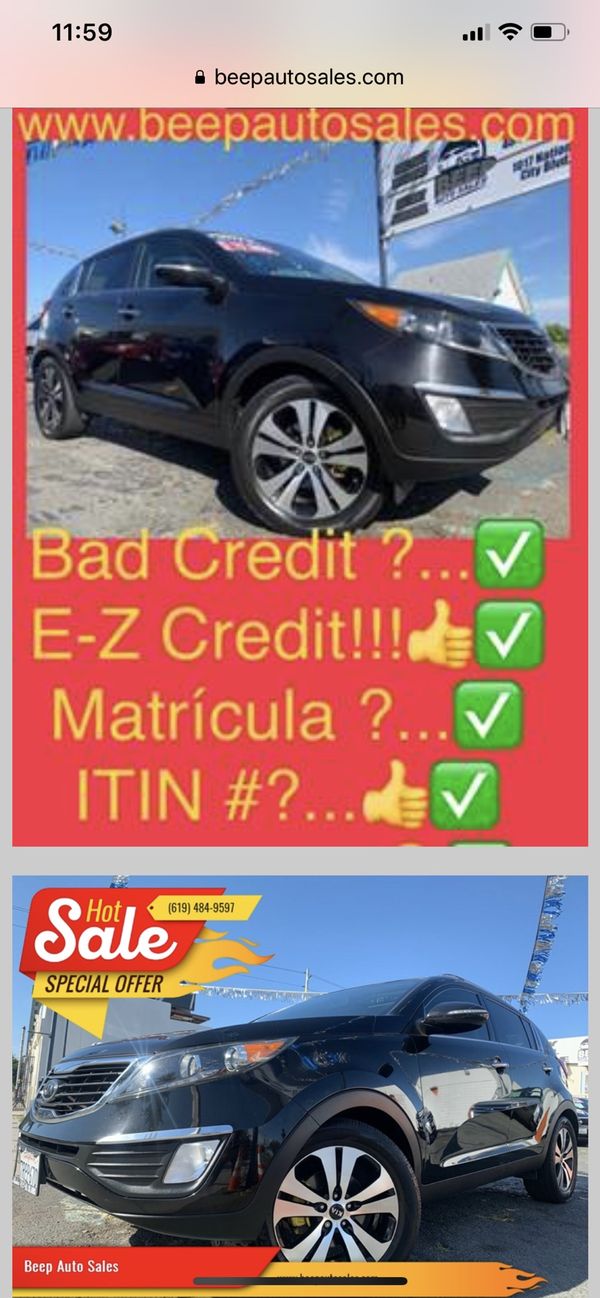The image size is (600, 1298).
Task: Tap the beepautosales.com address bar
Action: [x=299, y=77]
